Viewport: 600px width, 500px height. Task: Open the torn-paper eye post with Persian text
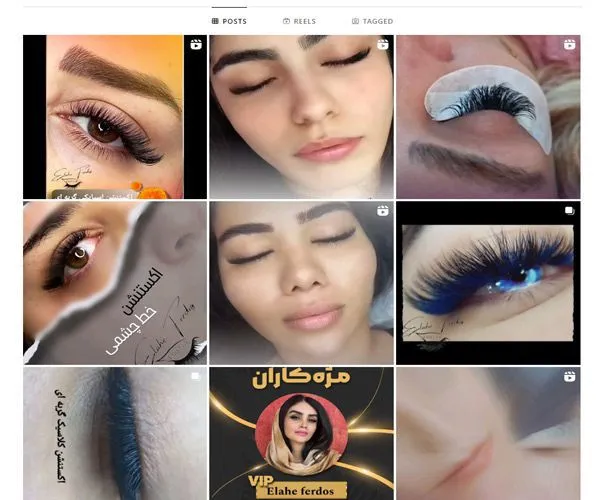tap(115, 282)
